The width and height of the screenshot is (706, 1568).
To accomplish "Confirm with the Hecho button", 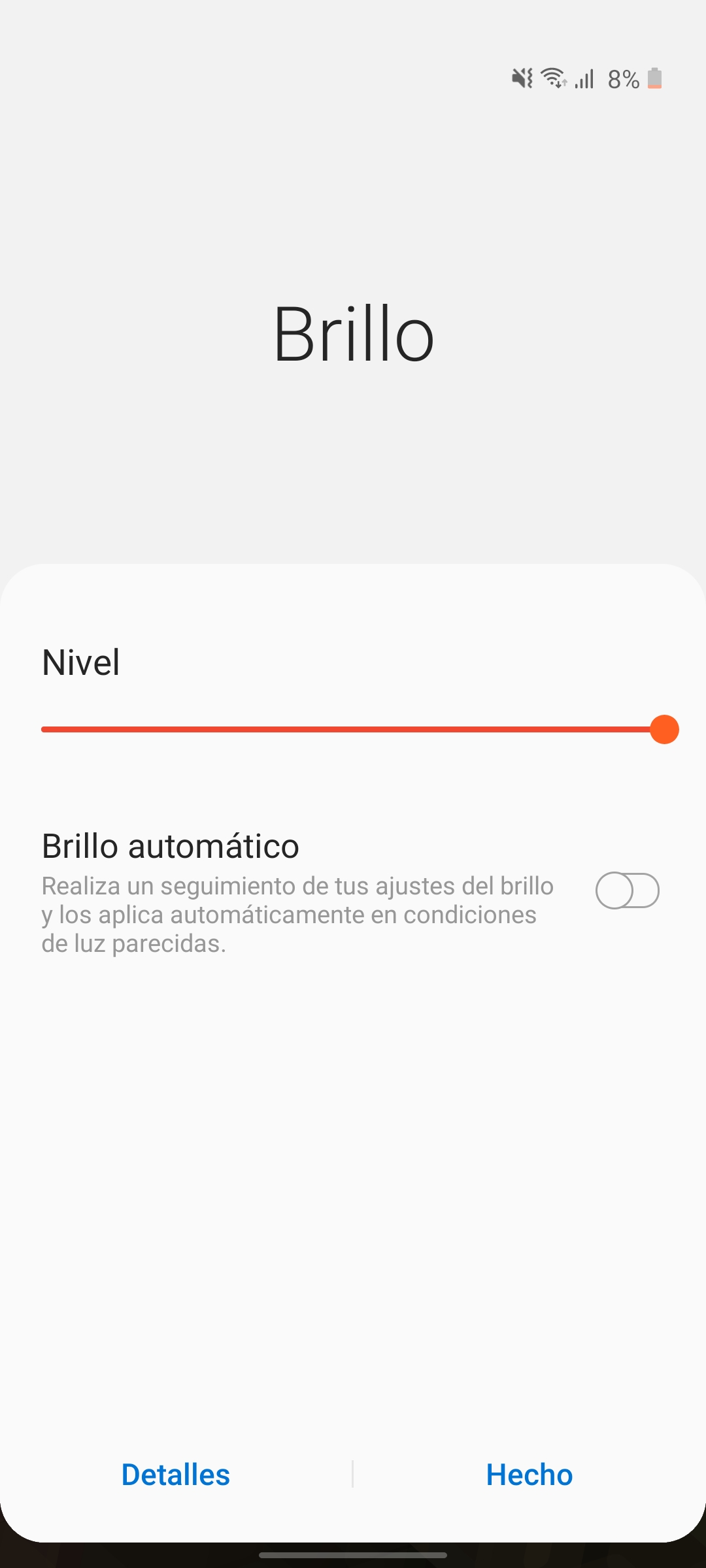I will 529,1475.
